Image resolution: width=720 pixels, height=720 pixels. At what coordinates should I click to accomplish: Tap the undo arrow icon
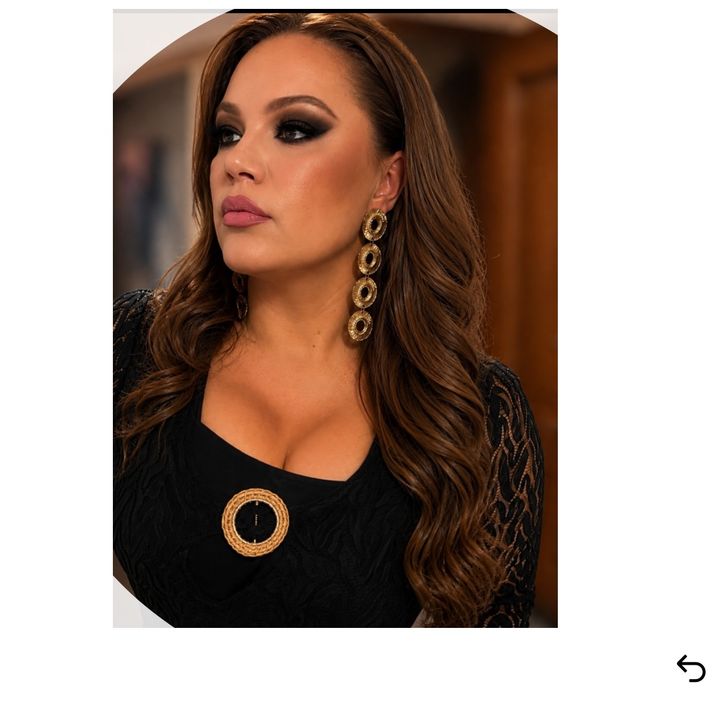[691, 669]
